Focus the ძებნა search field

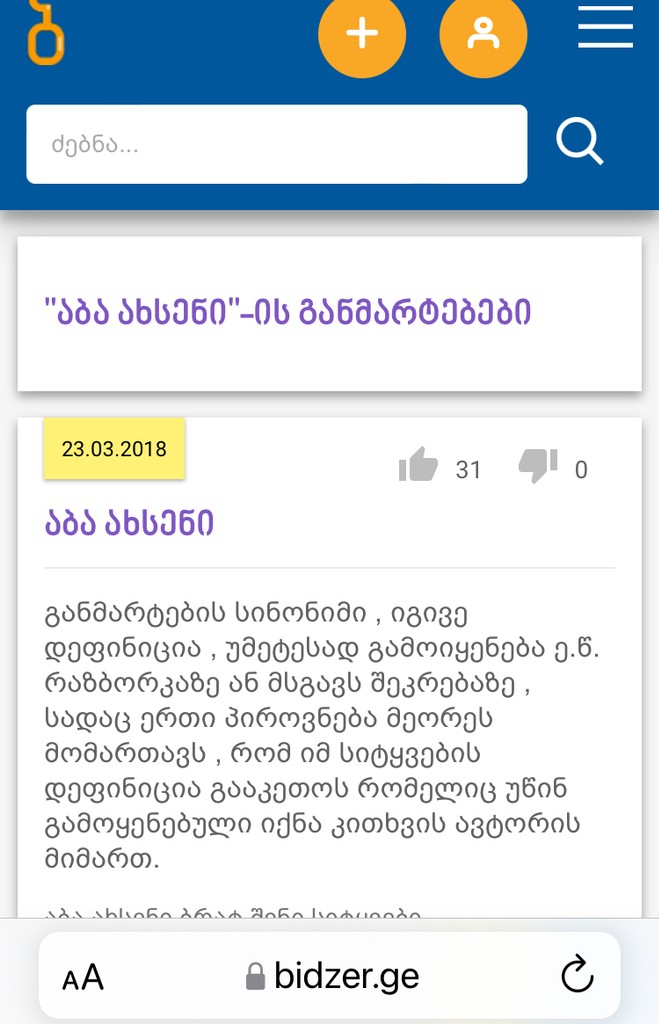(x=276, y=144)
